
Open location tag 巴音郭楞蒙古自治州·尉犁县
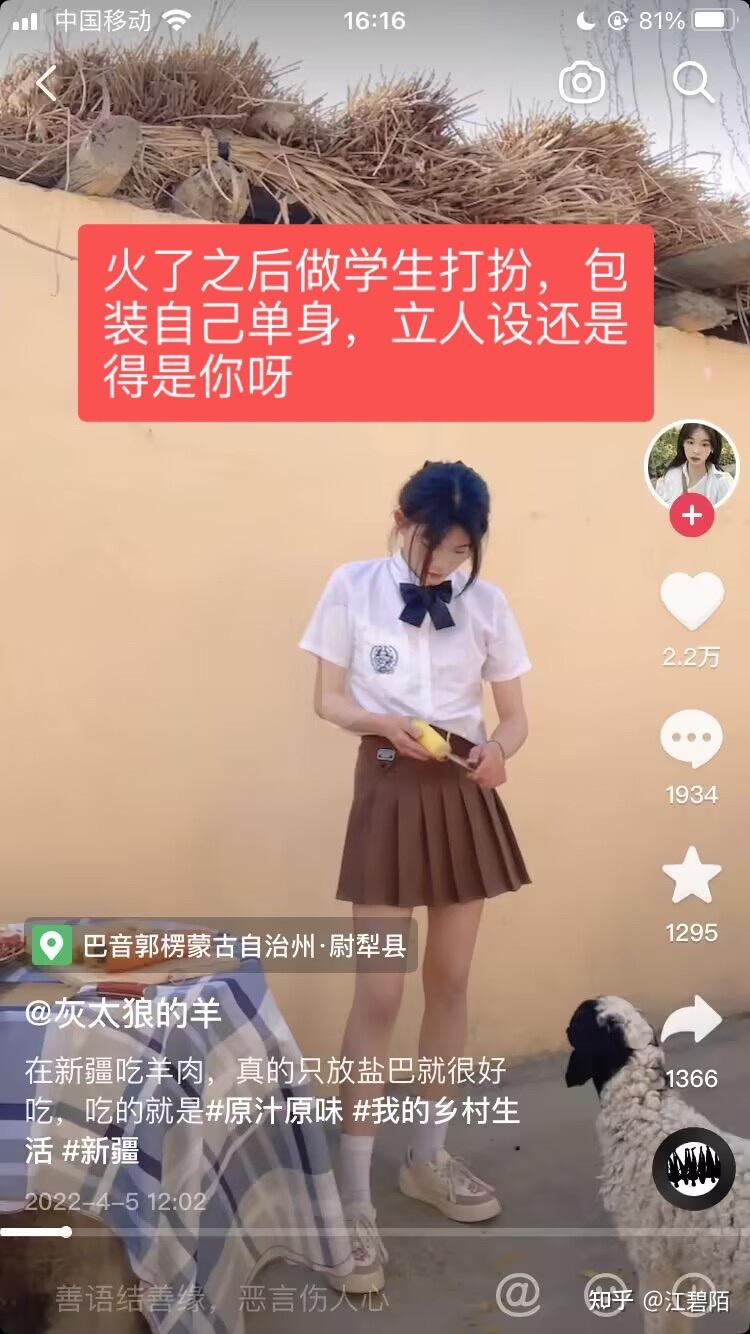(x=222, y=946)
